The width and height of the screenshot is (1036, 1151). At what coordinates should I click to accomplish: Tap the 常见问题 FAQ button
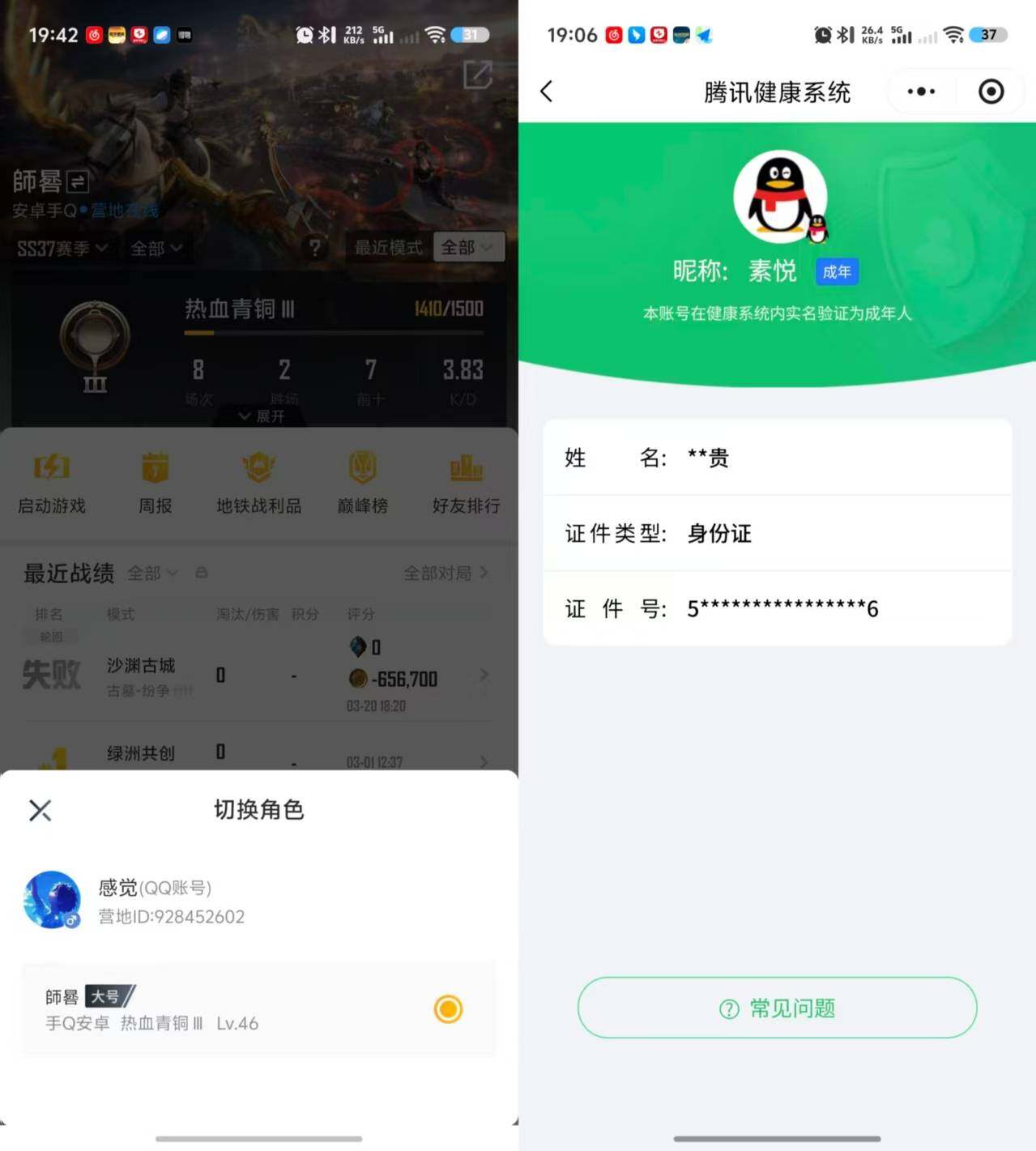(x=776, y=1008)
